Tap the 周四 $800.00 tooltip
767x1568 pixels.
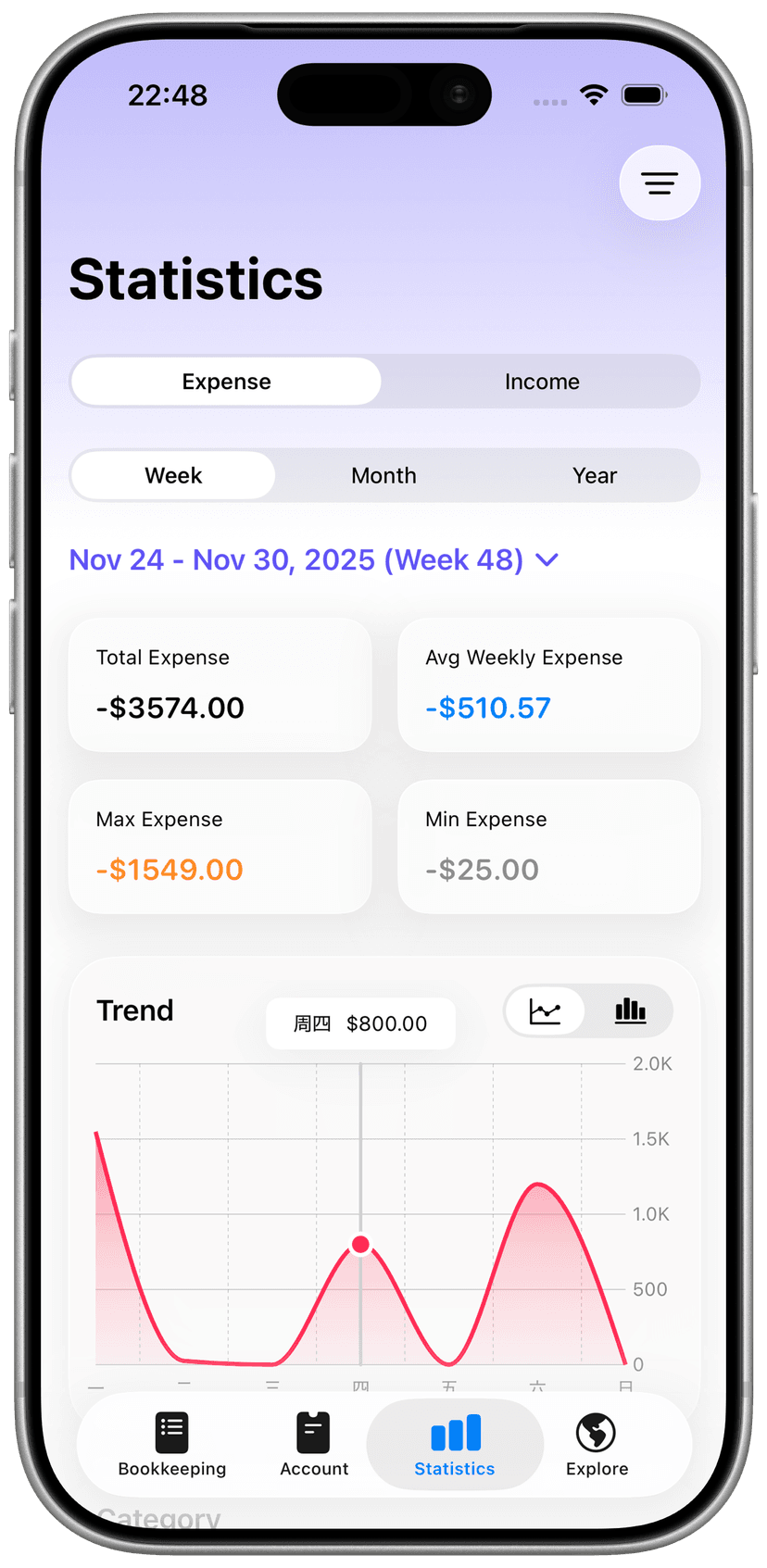[360, 1023]
